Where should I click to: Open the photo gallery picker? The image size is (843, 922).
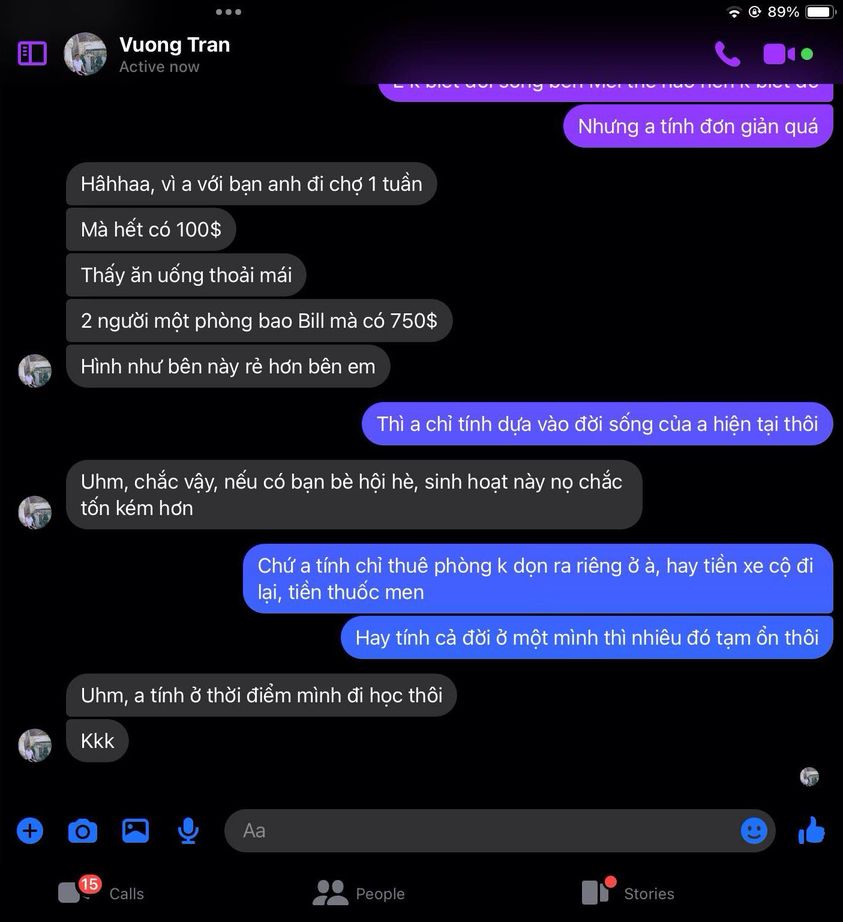point(135,830)
